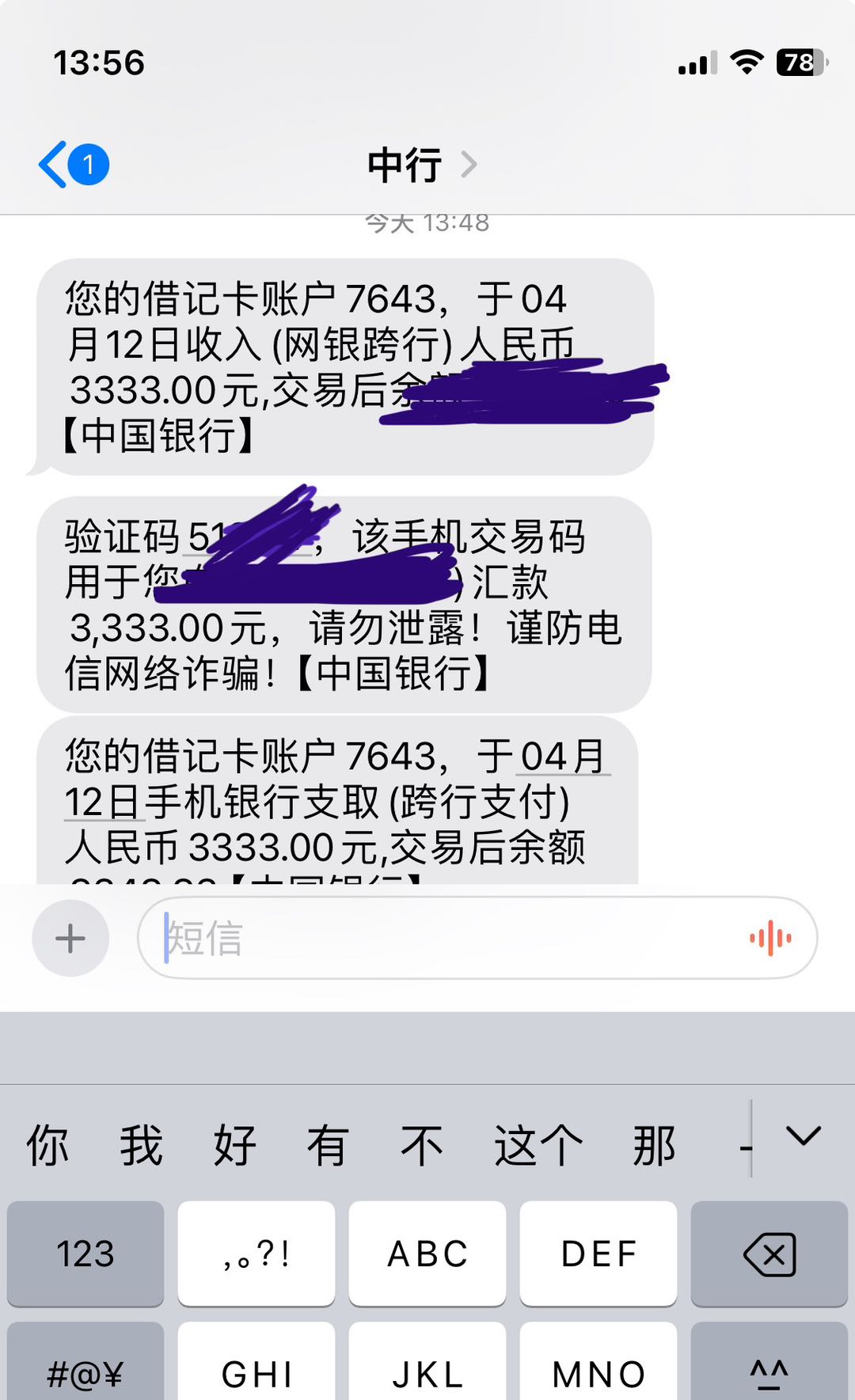Open the plus attachments menu
Image resolution: width=855 pixels, height=1400 pixels.
tap(70, 938)
